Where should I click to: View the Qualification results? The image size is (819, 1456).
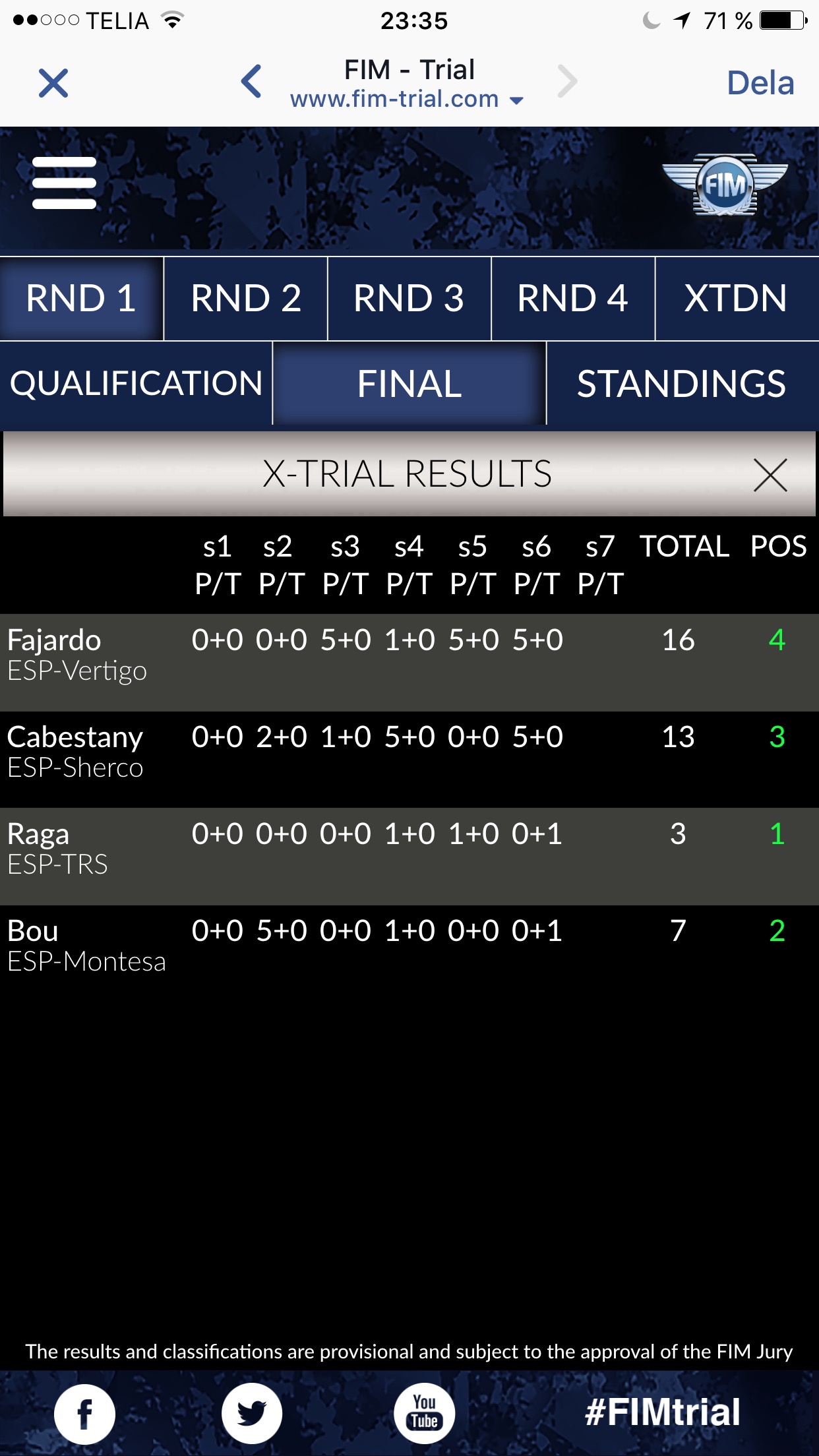point(136,383)
